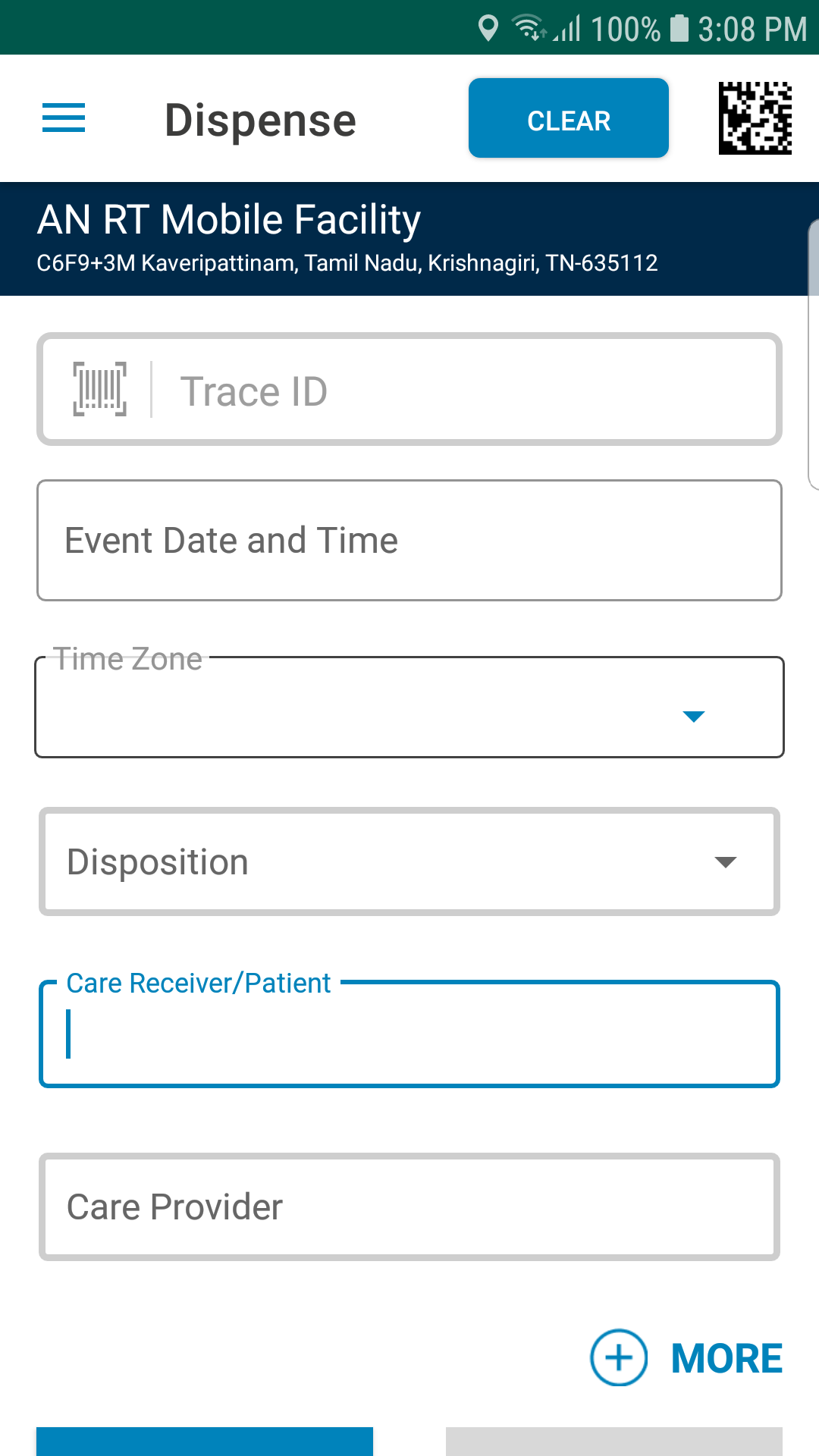The height and width of the screenshot is (1456, 819).
Task: Open the Disposition dropdown
Action: [x=409, y=861]
